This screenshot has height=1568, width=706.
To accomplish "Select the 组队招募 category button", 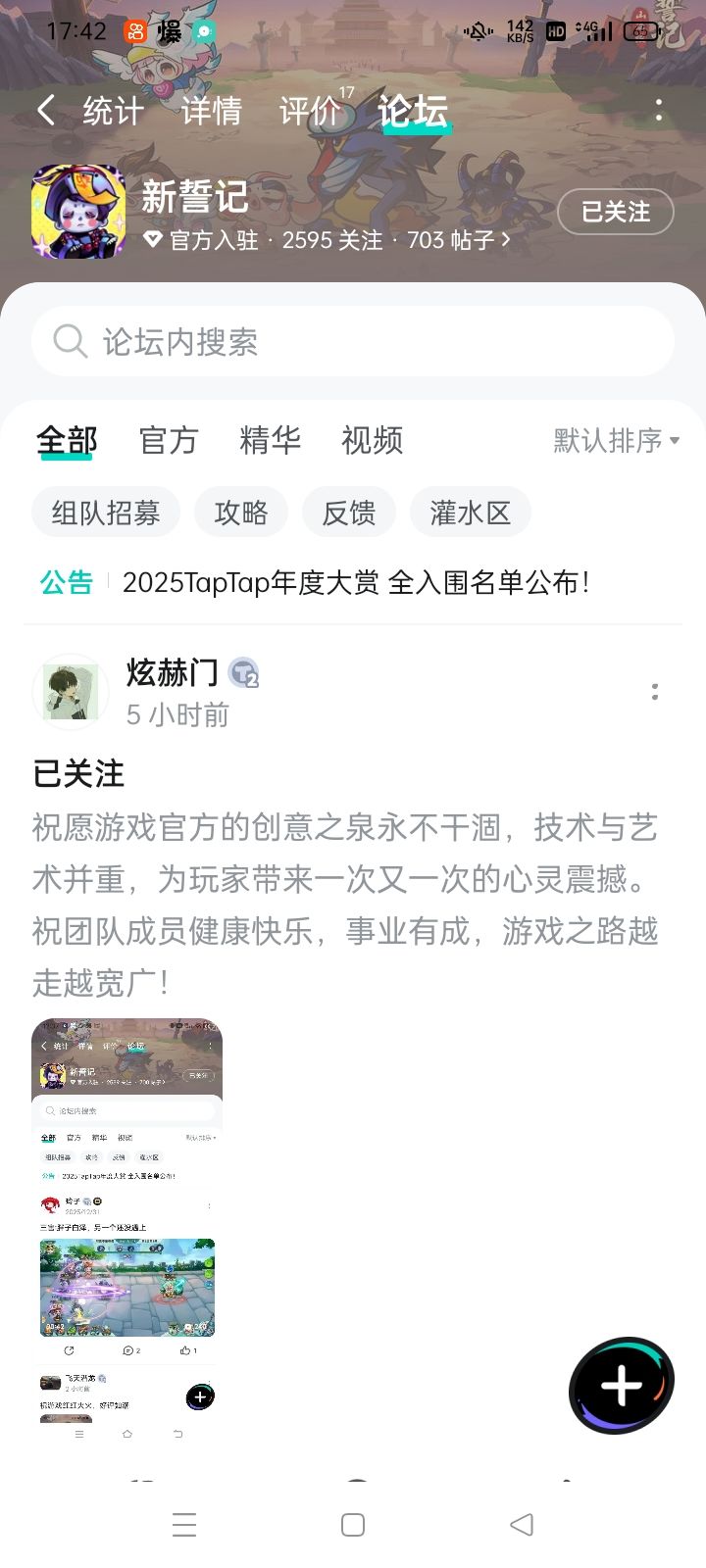I will click(x=105, y=512).
